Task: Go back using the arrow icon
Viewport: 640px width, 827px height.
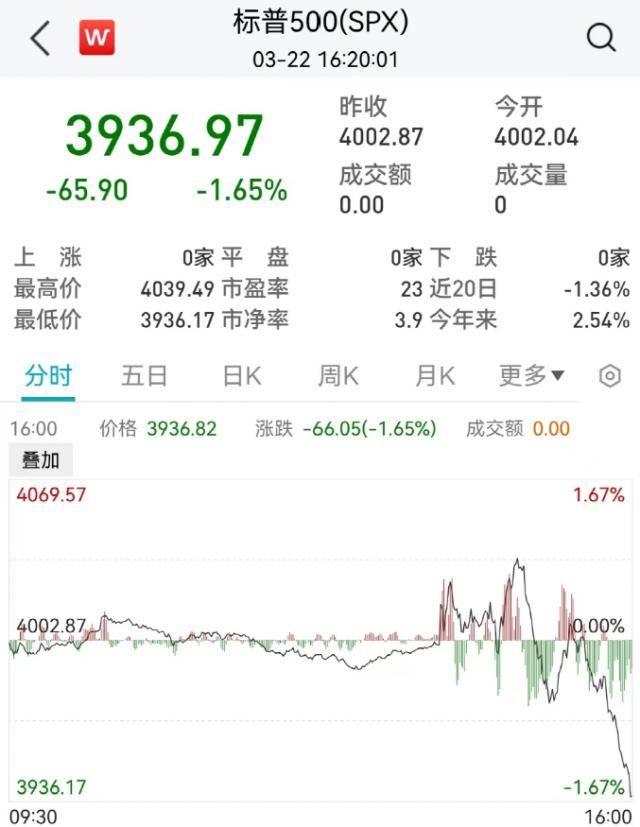Action: point(40,39)
